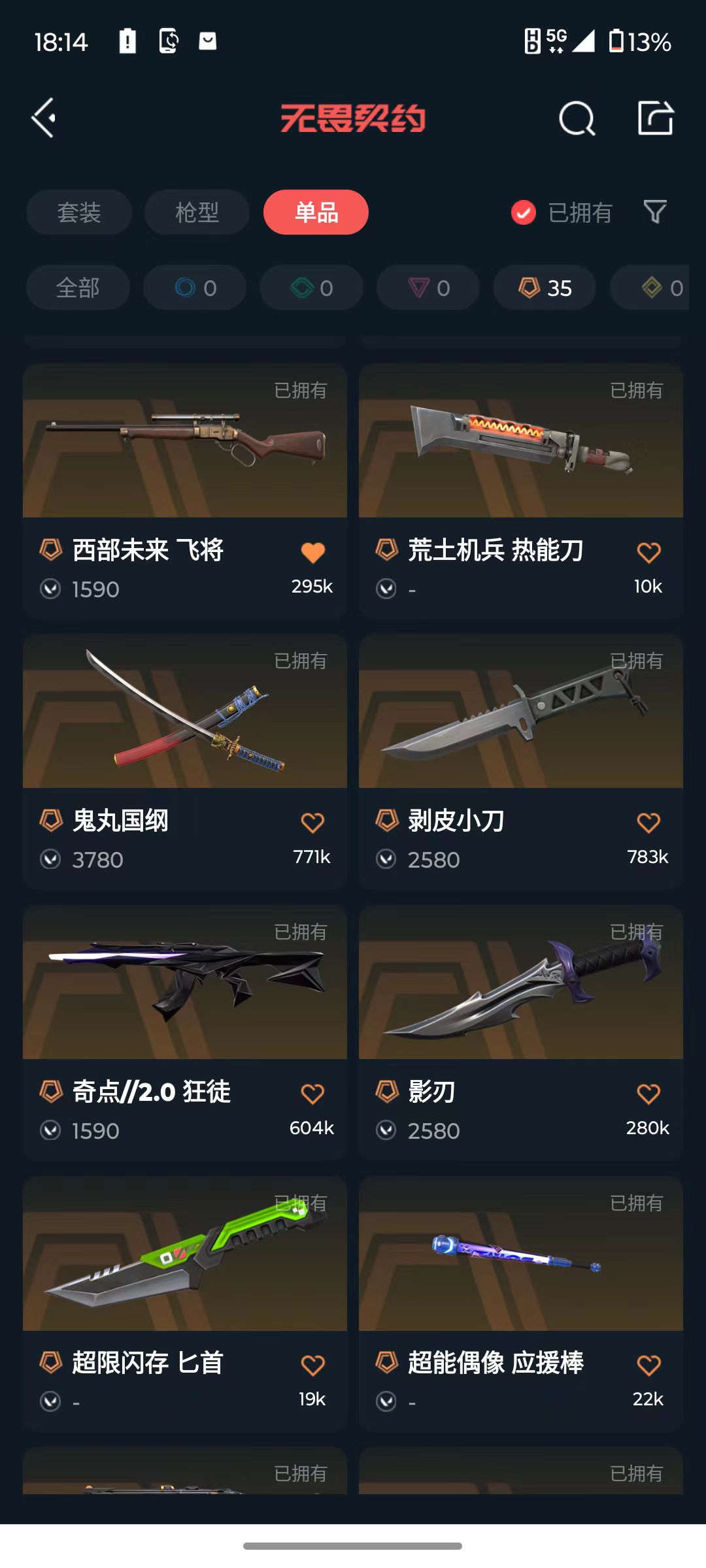Unlike the 西部未来 飞将 skin
This screenshot has height=1568, width=706.
[312, 553]
